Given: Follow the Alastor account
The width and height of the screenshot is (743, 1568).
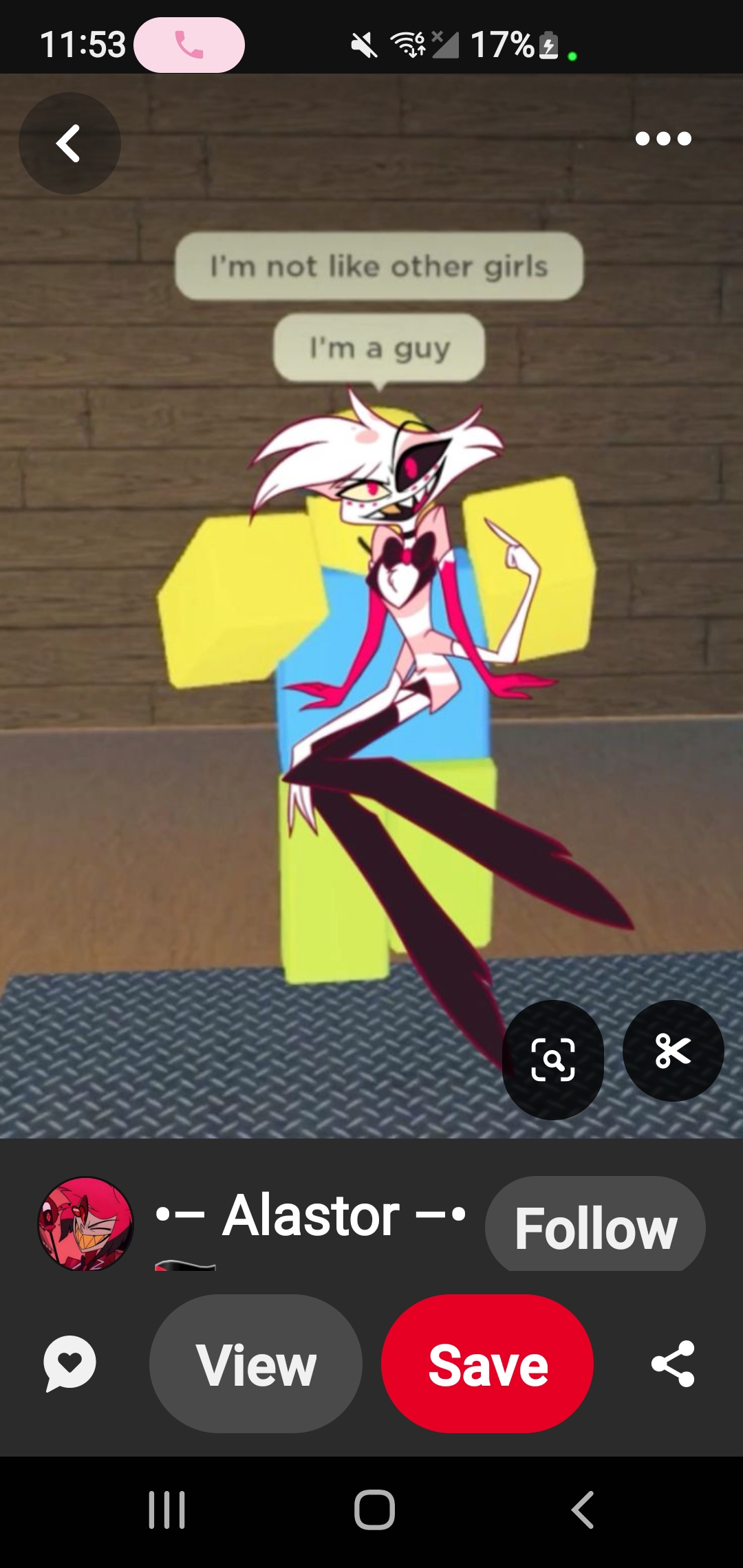Looking at the screenshot, I should [595, 1228].
